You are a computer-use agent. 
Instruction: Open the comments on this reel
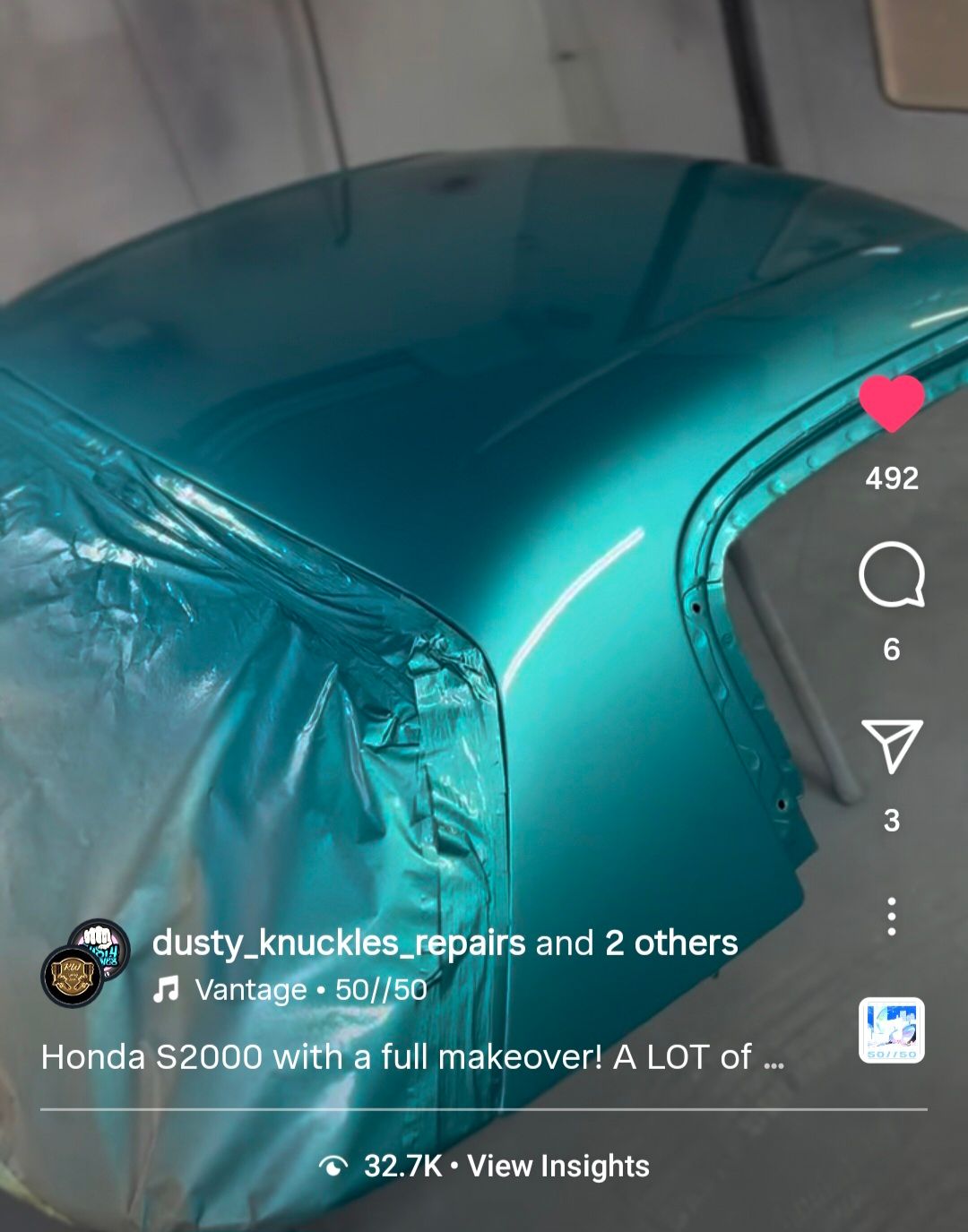891,575
